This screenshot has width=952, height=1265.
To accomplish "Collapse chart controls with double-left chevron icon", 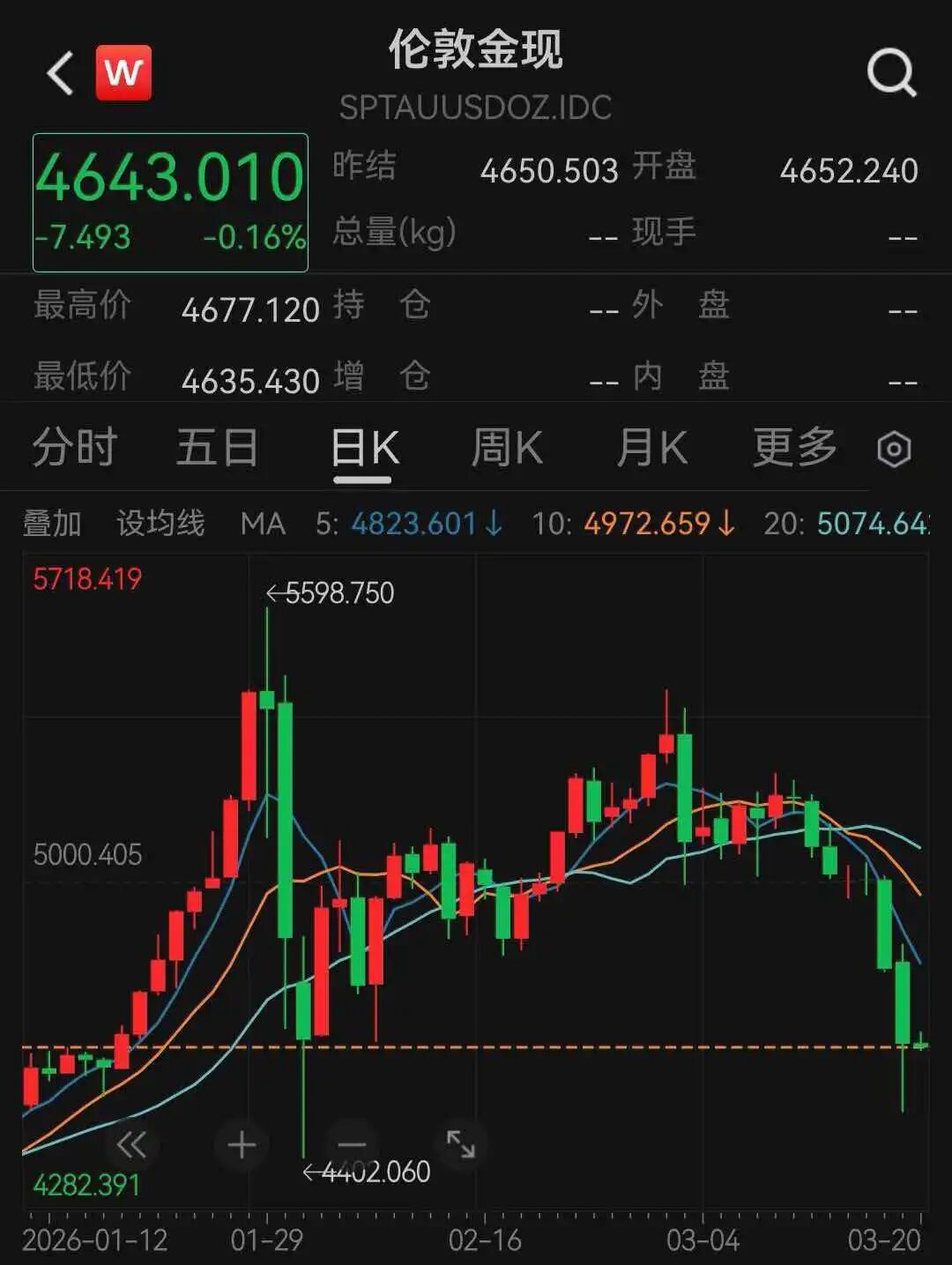I will click(x=130, y=1143).
